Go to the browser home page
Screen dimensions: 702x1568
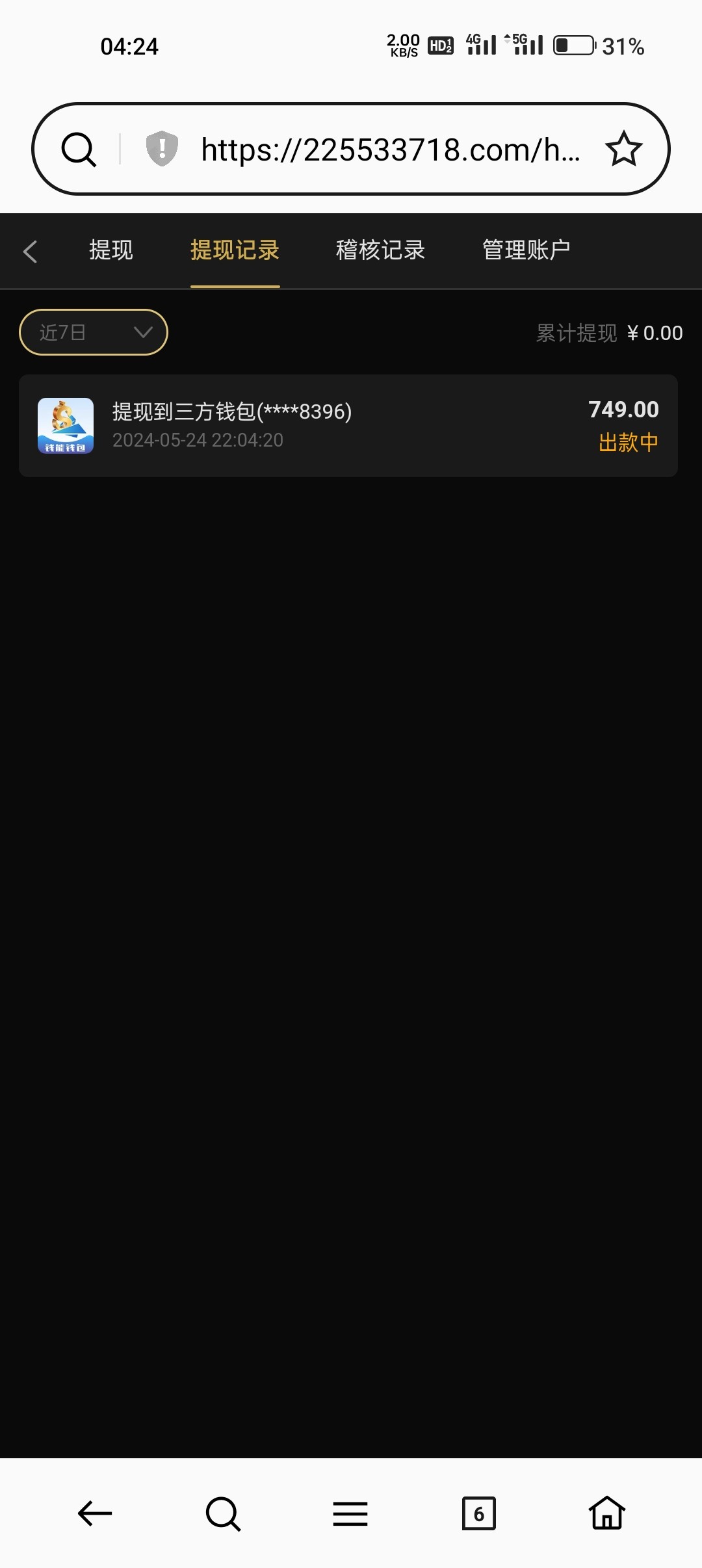click(606, 1513)
